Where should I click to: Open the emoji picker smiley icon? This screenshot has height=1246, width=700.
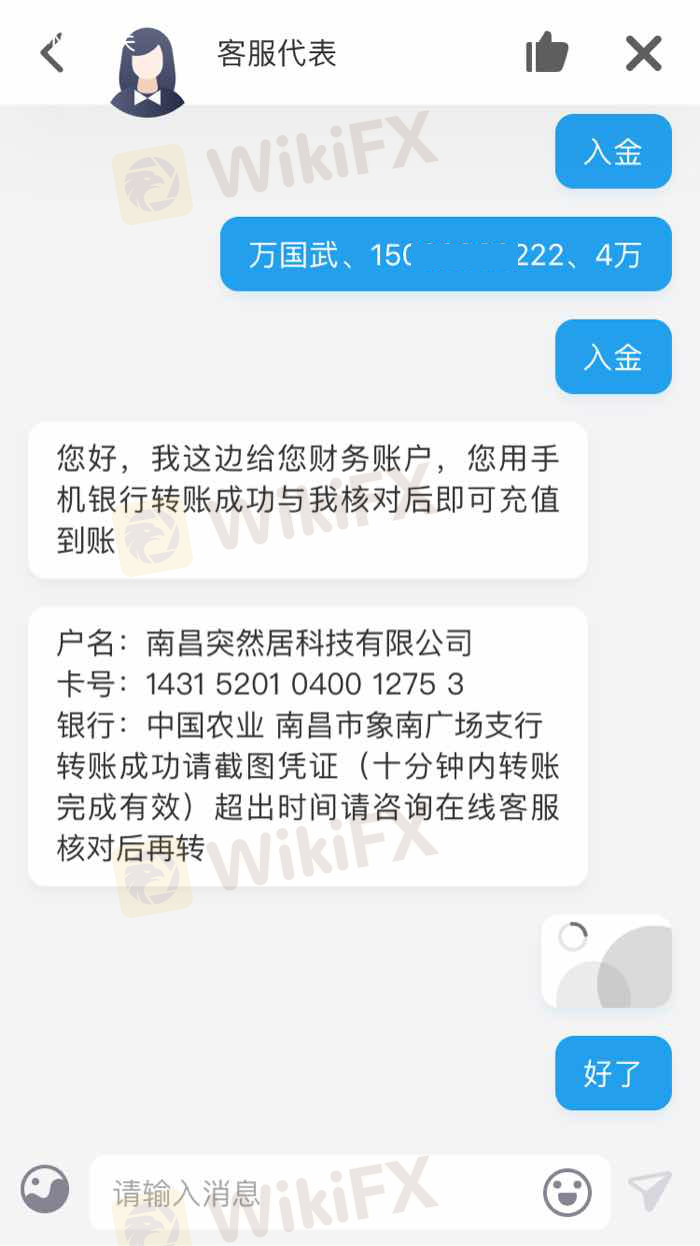[567, 1192]
